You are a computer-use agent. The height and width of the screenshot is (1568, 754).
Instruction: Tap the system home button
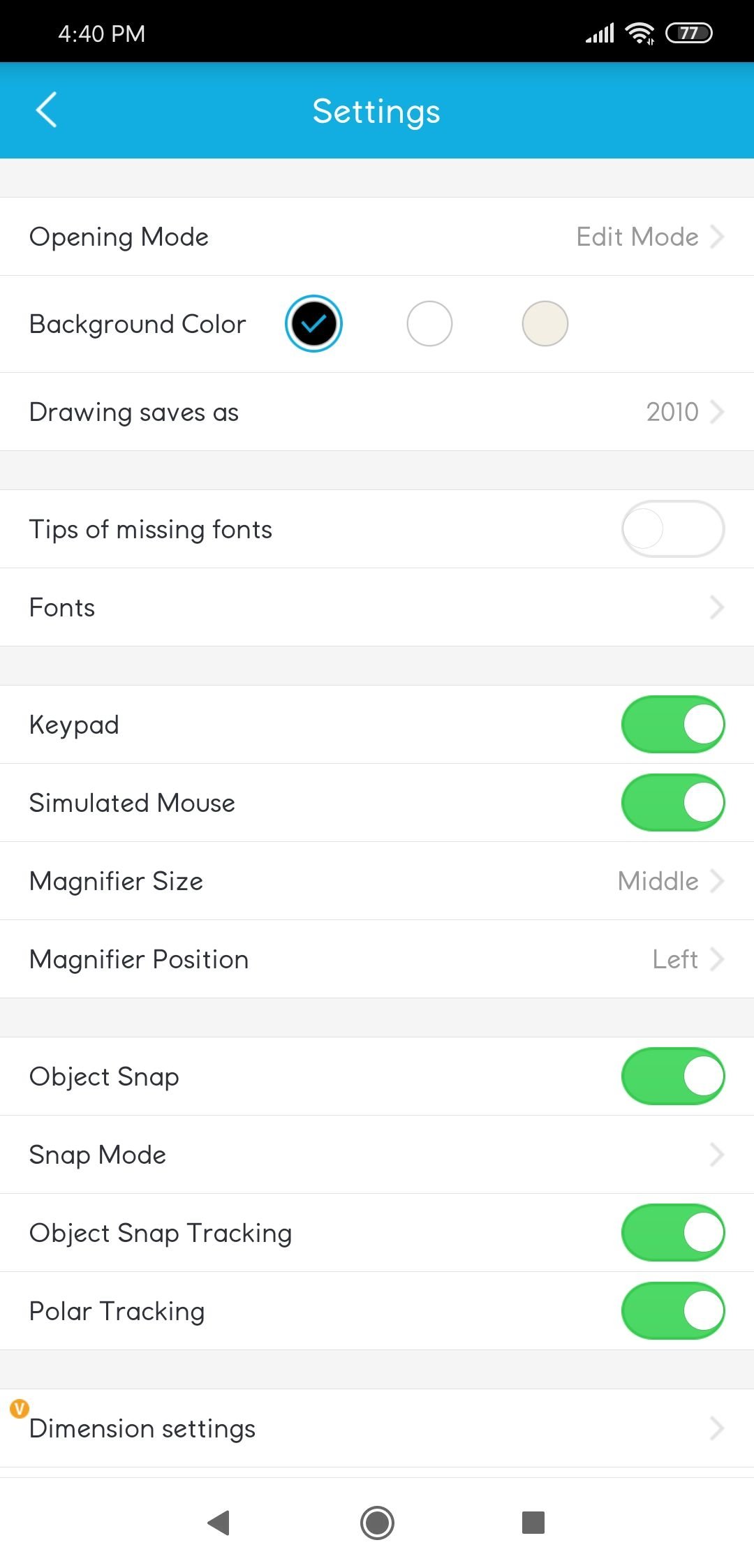[x=377, y=1523]
